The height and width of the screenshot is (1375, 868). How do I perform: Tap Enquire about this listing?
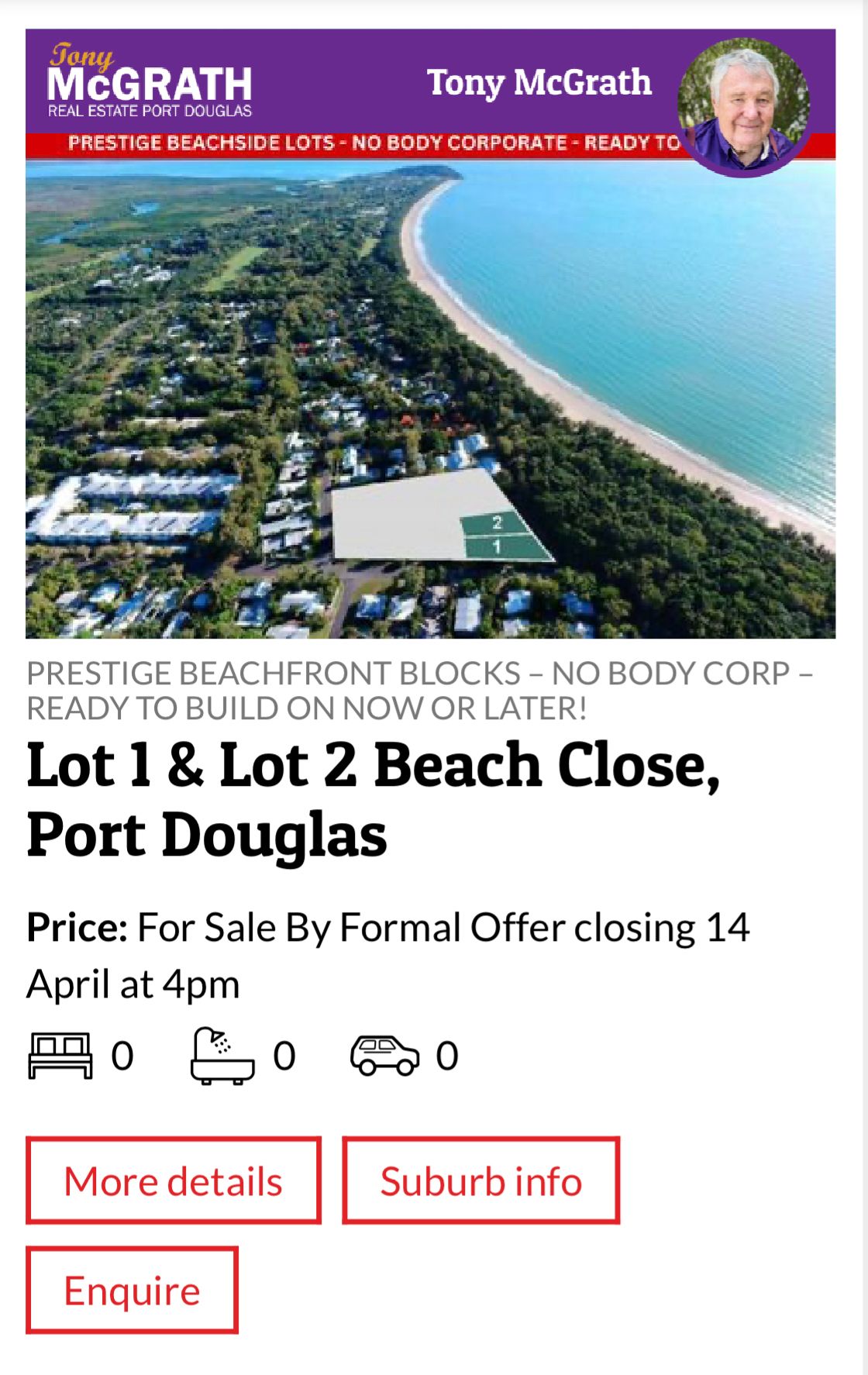click(132, 1291)
